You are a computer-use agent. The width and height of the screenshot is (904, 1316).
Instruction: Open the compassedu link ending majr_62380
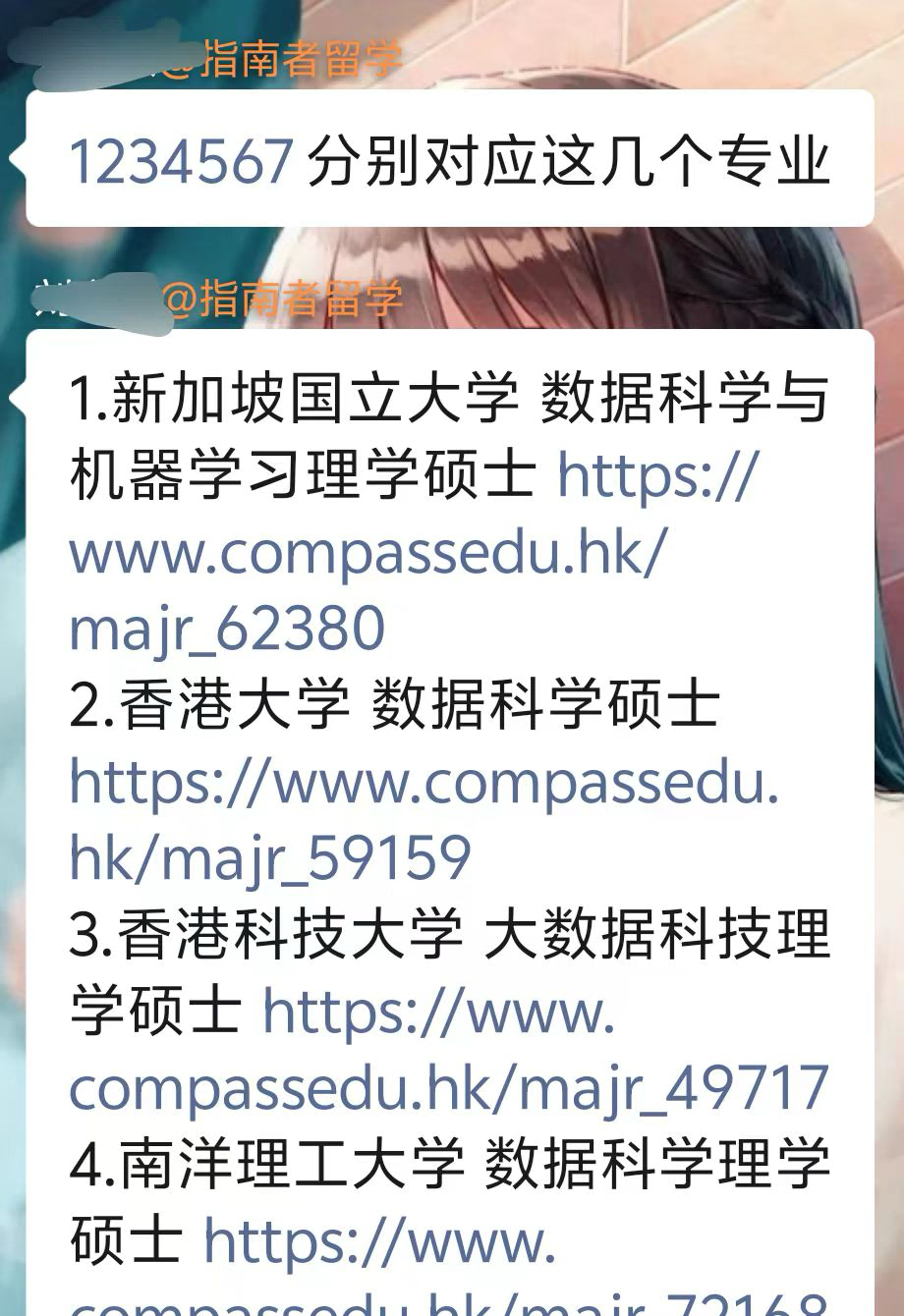(367, 554)
